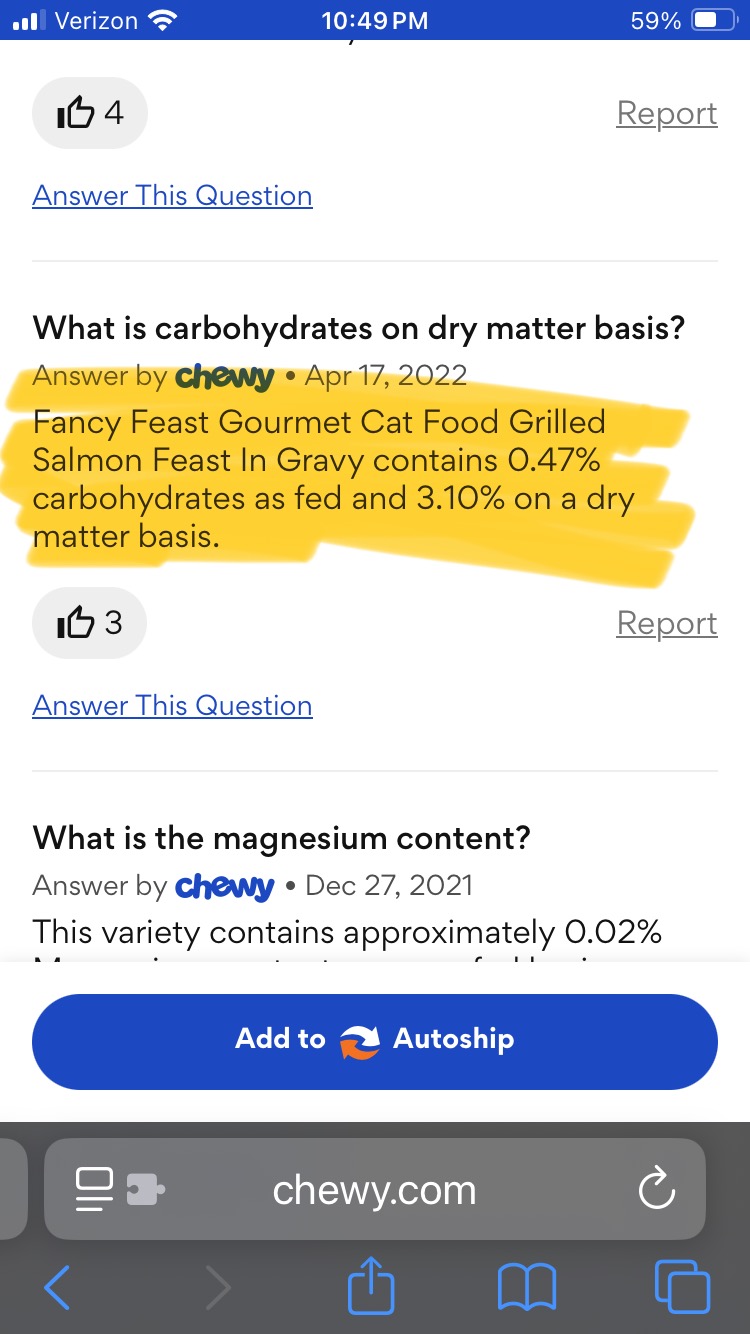Show all open Safari tabs
The width and height of the screenshot is (750, 1334).
click(x=682, y=1287)
